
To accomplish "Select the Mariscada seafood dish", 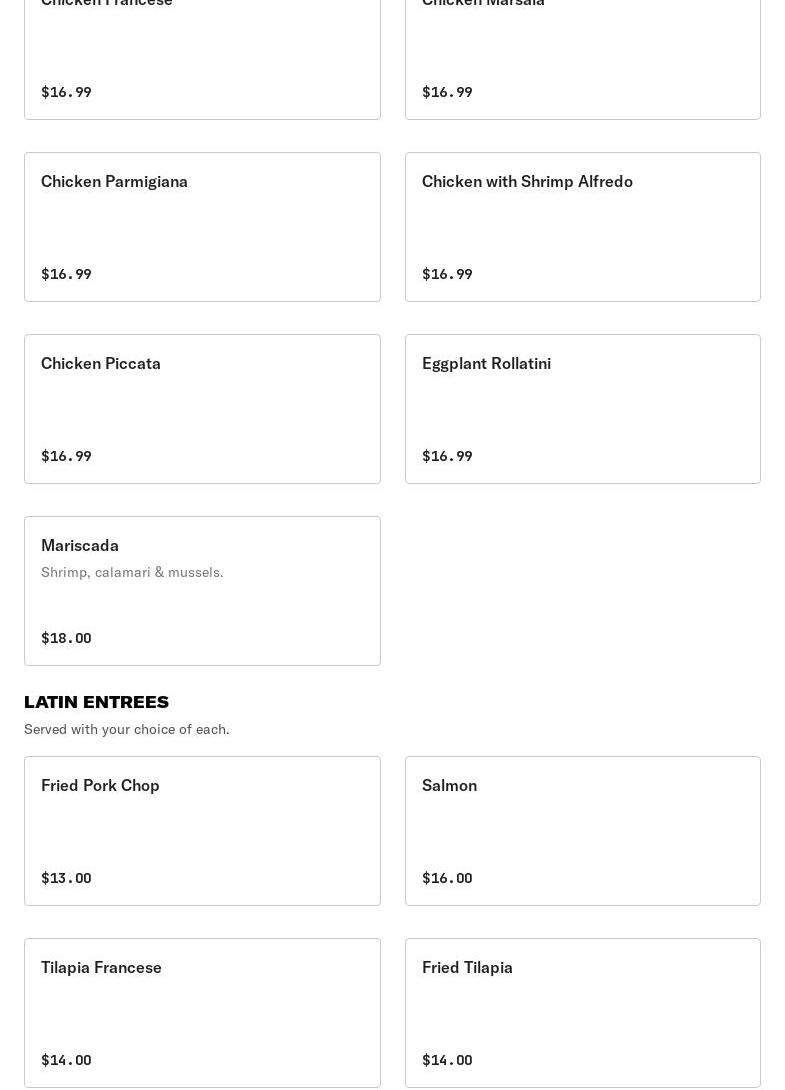I will click(202, 591).
